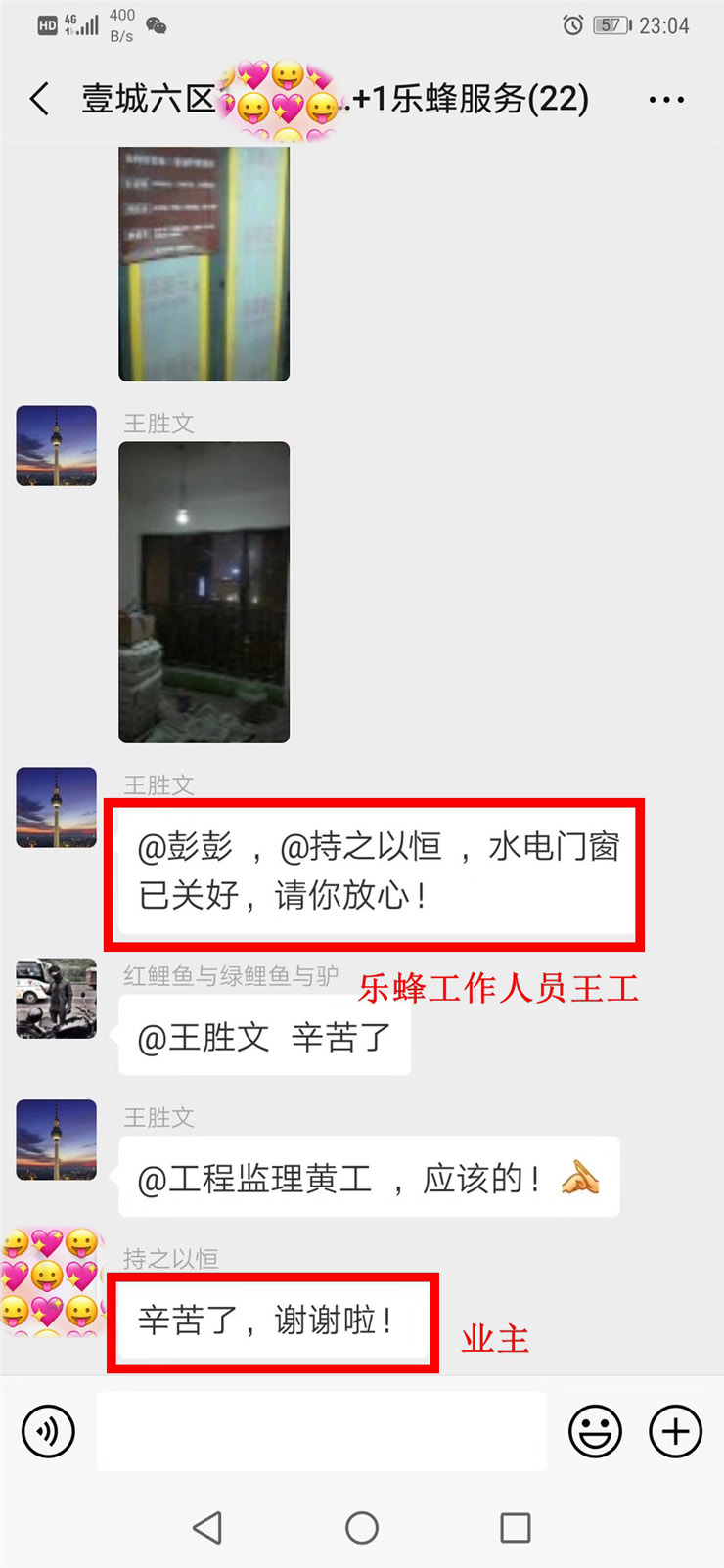Open 红鲤鱼与绿鲤鱼与驴's profile avatar
This screenshot has height=1568, width=724.
[x=57, y=998]
